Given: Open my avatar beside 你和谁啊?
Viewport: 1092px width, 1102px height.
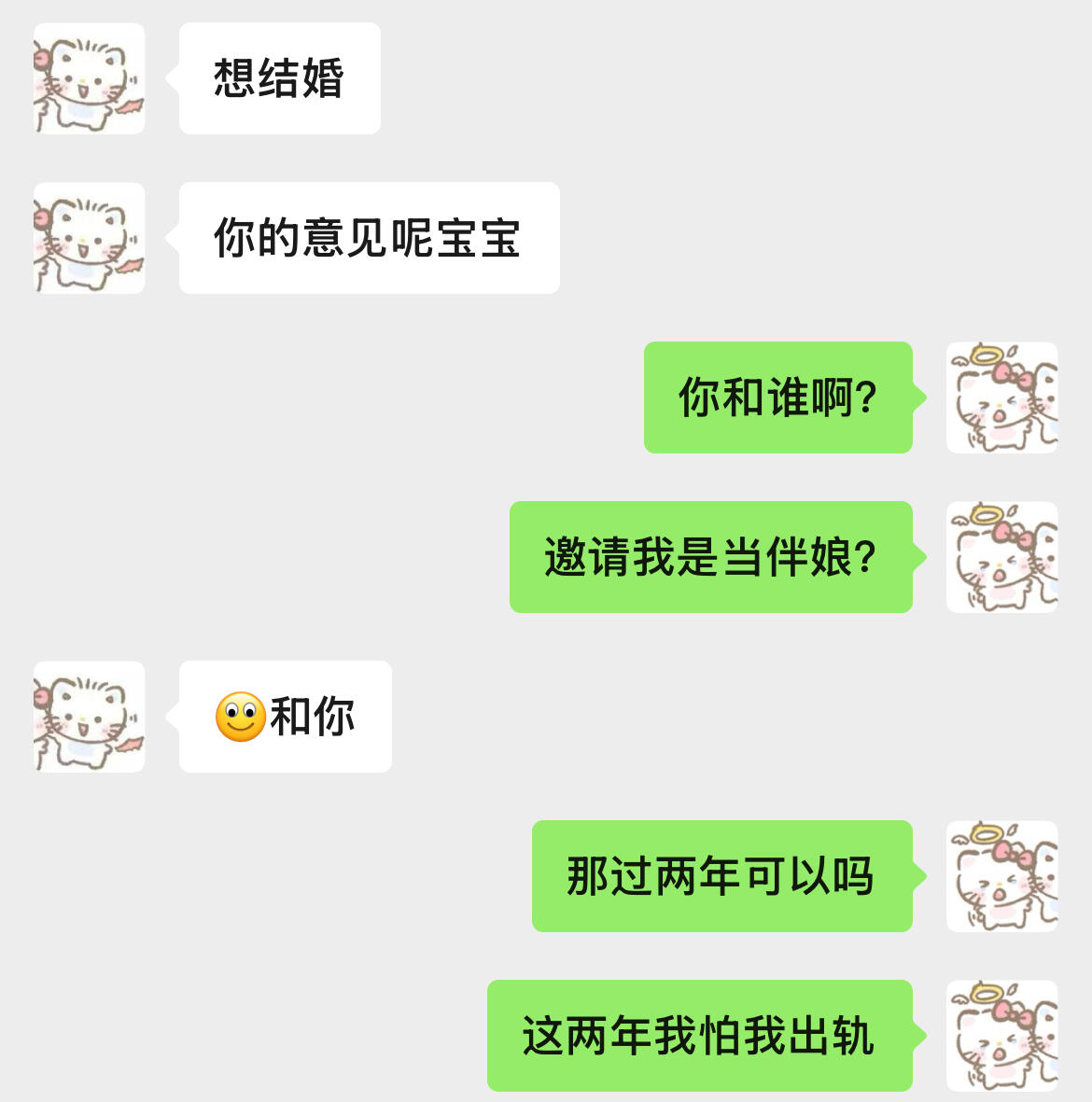Looking at the screenshot, I should (1002, 398).
